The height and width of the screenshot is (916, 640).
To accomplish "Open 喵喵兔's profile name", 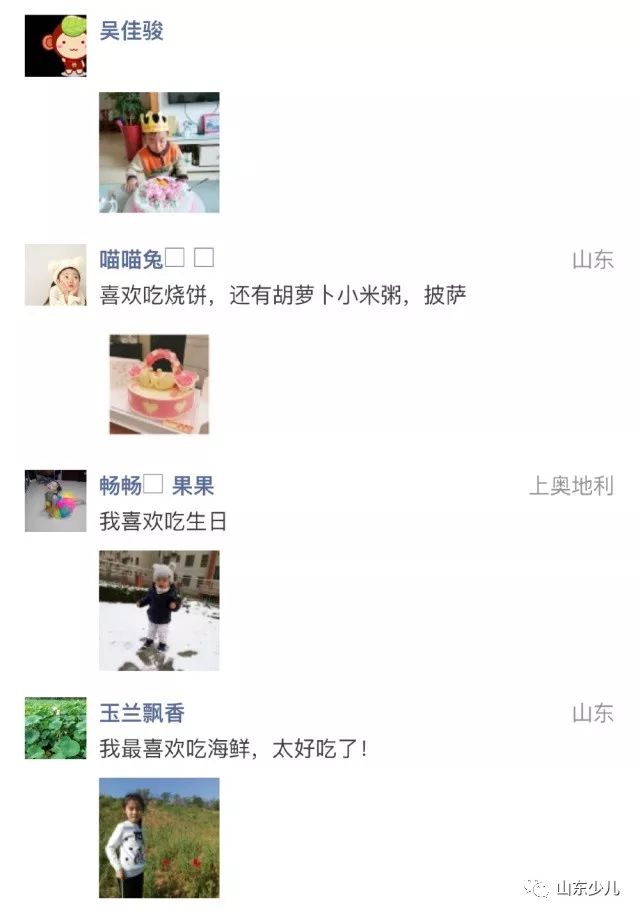I will coord(131,260).
